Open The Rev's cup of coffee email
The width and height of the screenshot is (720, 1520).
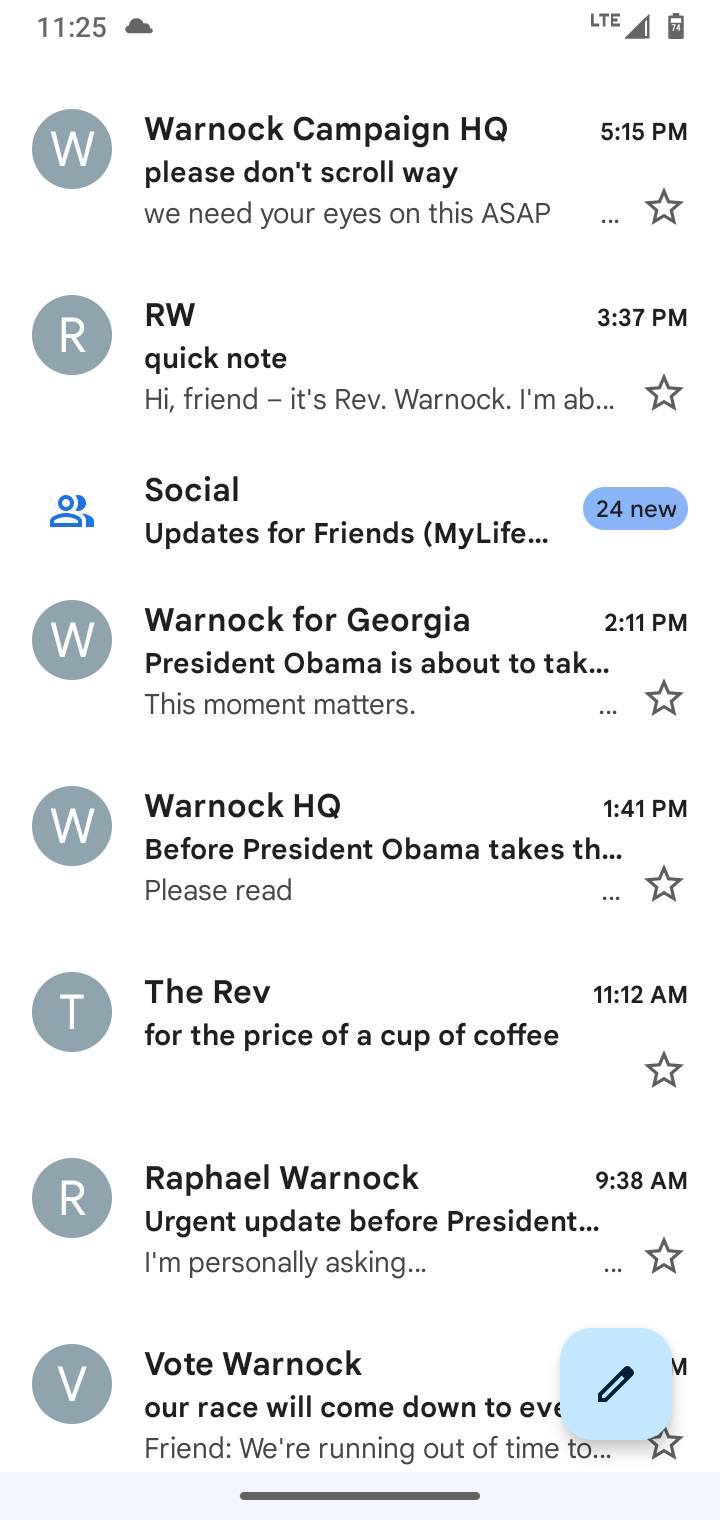(360, 1032)
